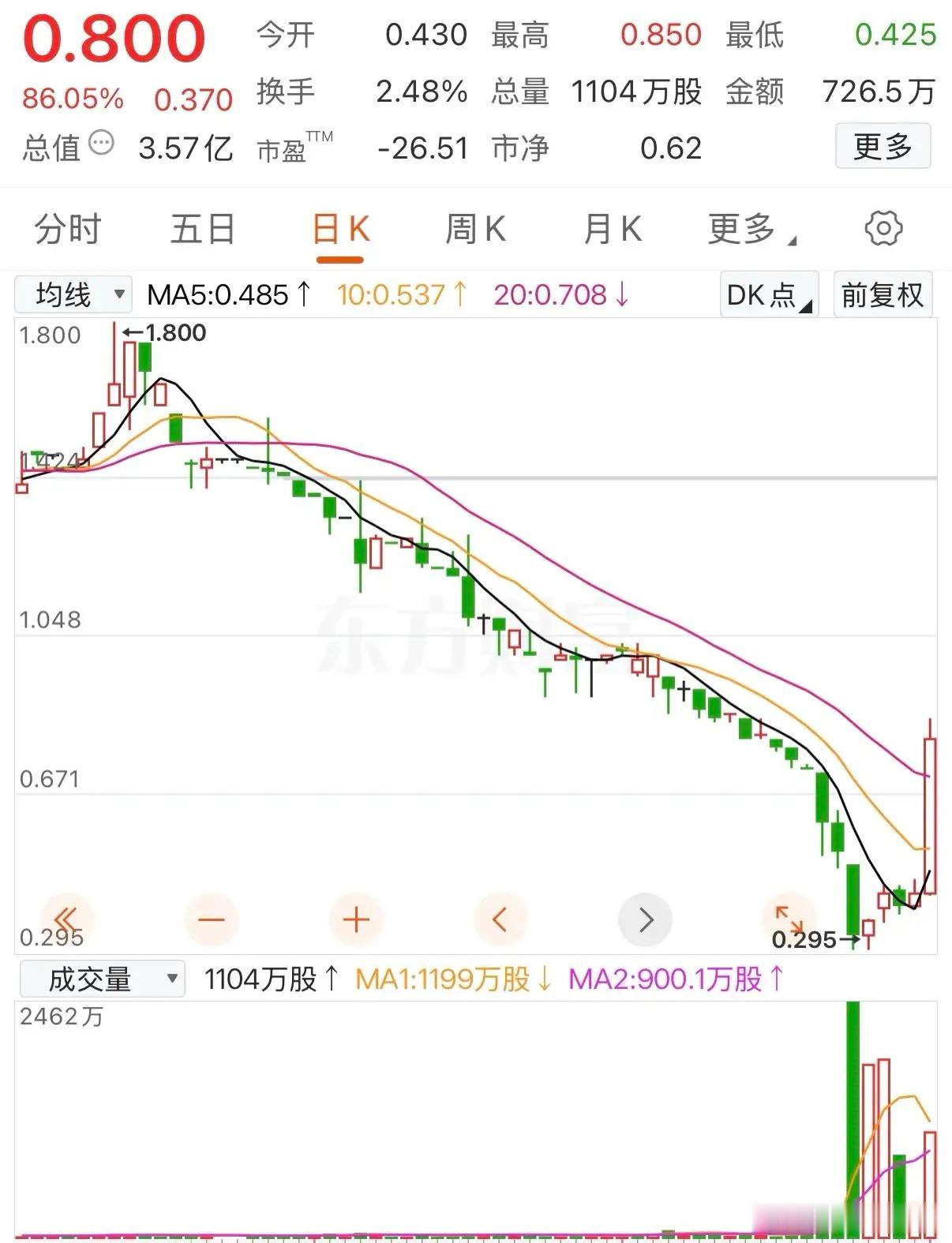Toggle 前复权 price adjustment mode

[x=883, y=295]
